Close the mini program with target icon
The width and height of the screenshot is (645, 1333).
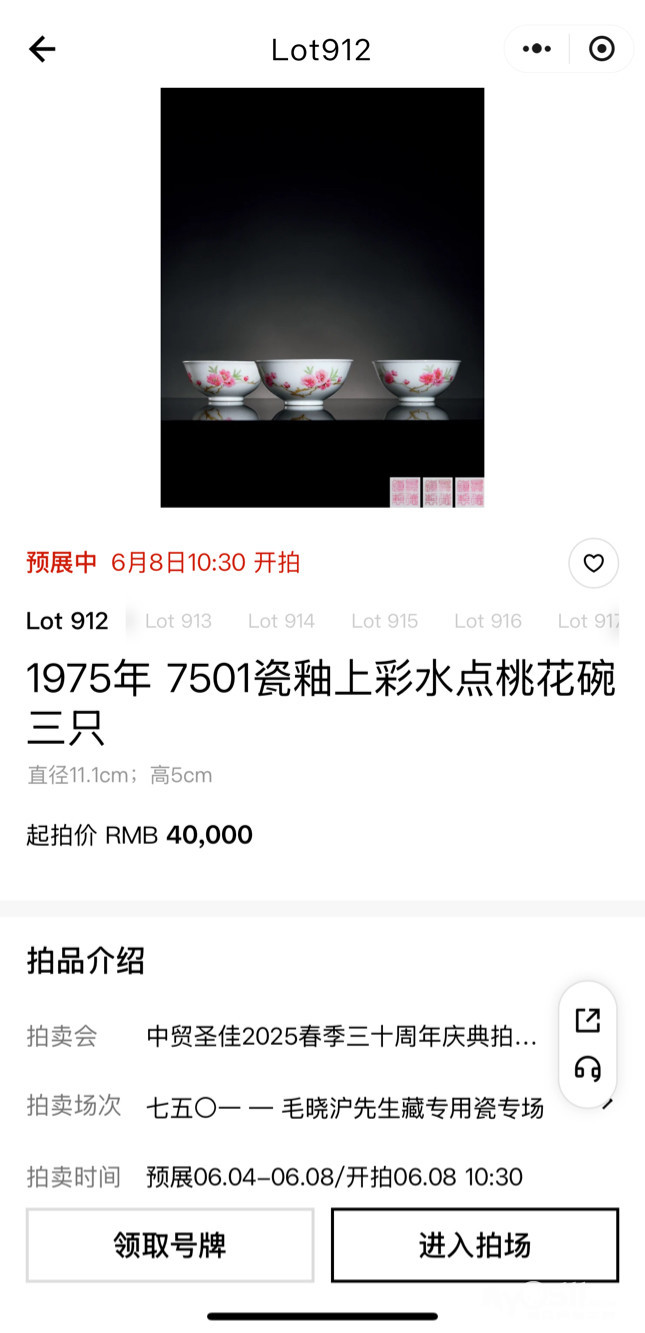tap(601, 49)
